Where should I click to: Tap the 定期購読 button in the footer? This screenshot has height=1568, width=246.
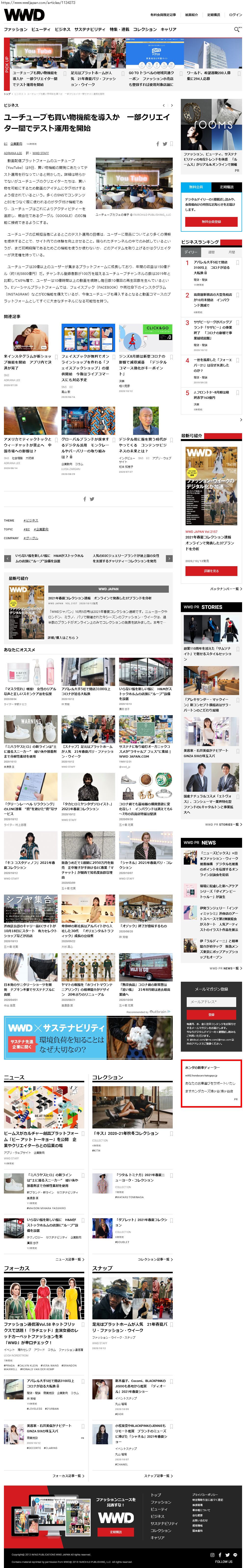click(115, 1532)
